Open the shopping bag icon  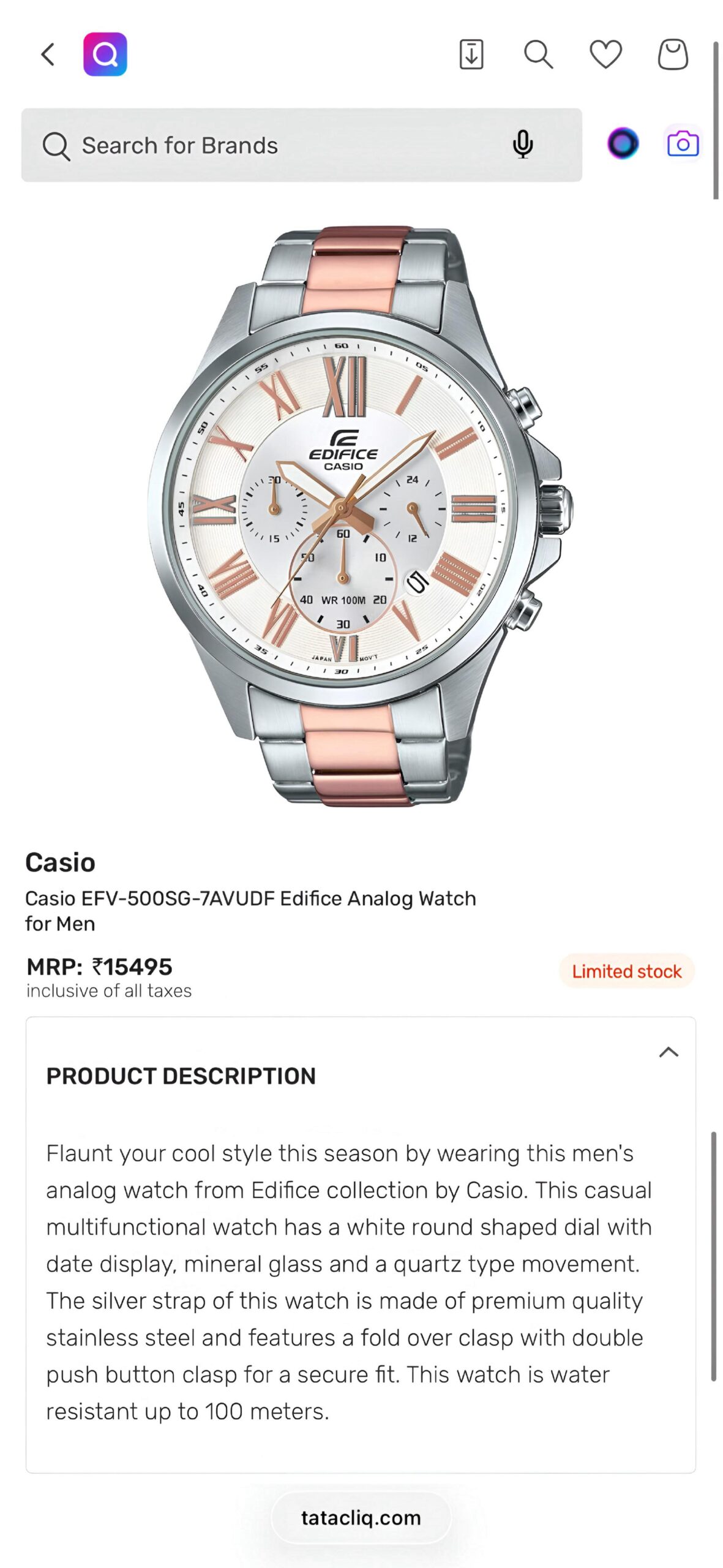(673, 55)
